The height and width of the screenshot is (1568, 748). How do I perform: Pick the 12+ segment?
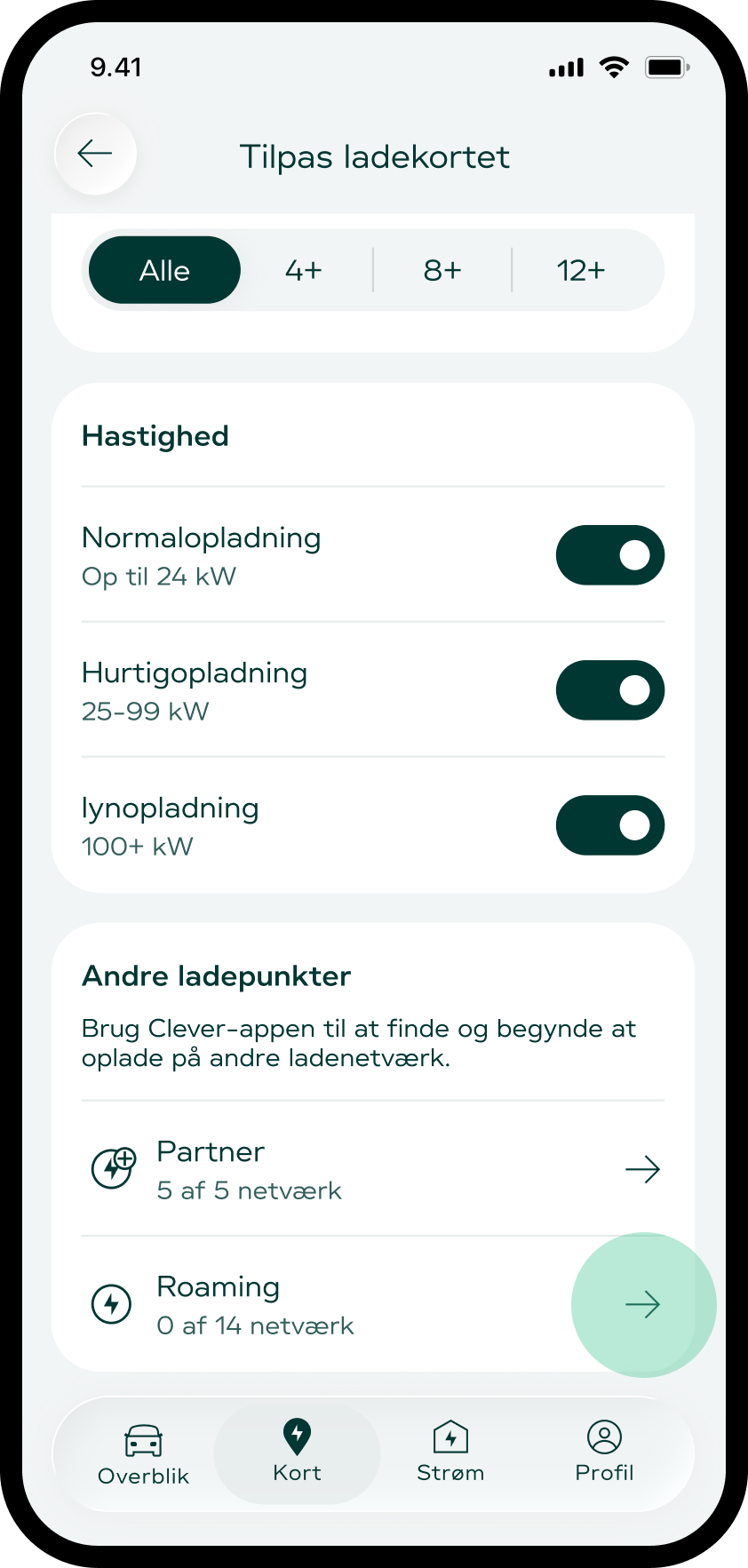point(581,270)
